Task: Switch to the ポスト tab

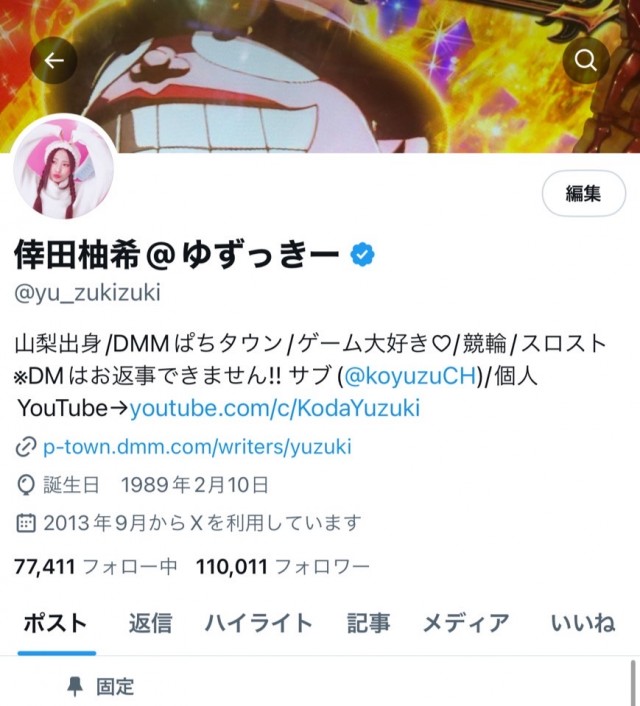Action: (x=55, y=624)
